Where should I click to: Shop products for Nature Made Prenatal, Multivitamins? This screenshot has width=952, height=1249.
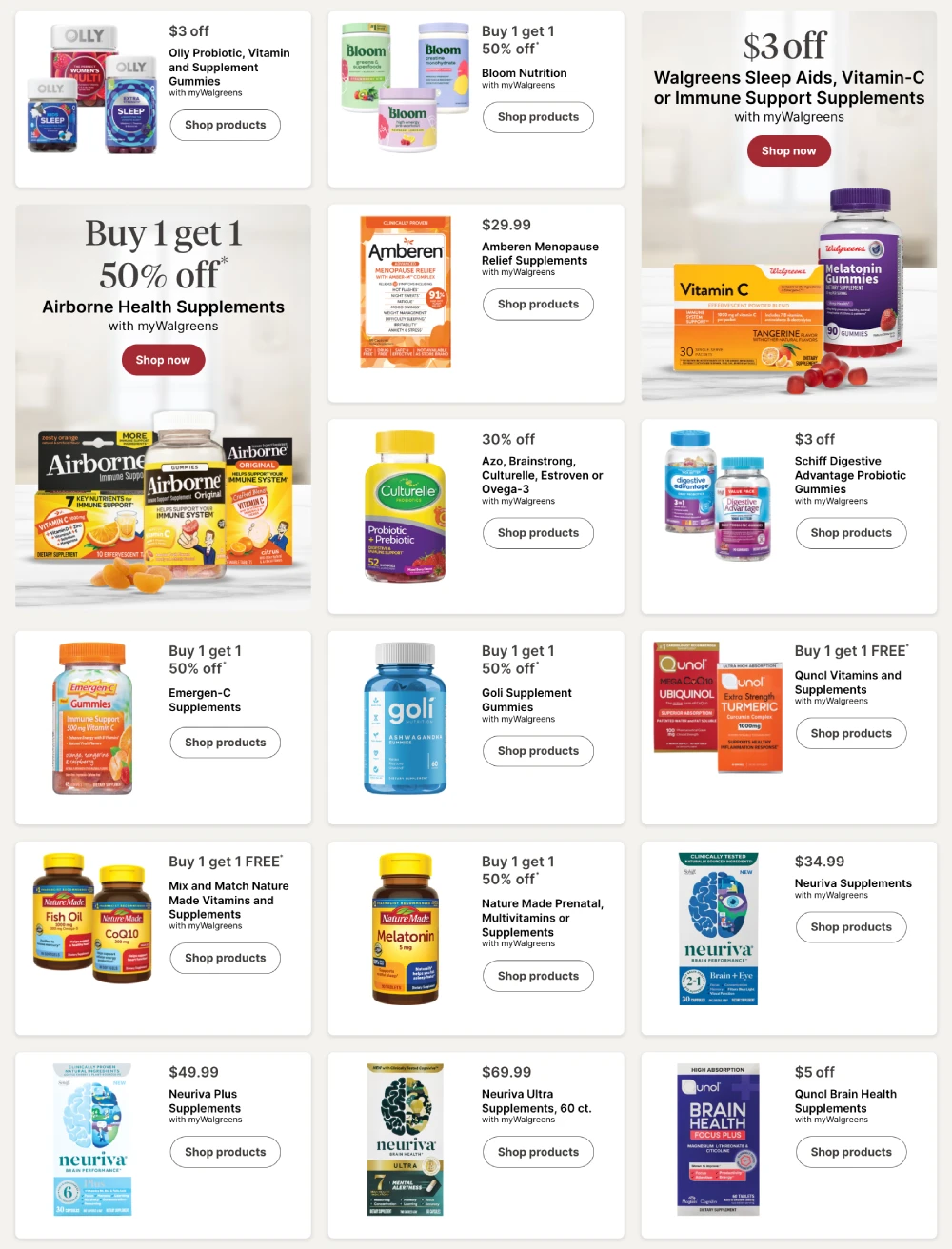pyautogui.click(x=538, y=976)
